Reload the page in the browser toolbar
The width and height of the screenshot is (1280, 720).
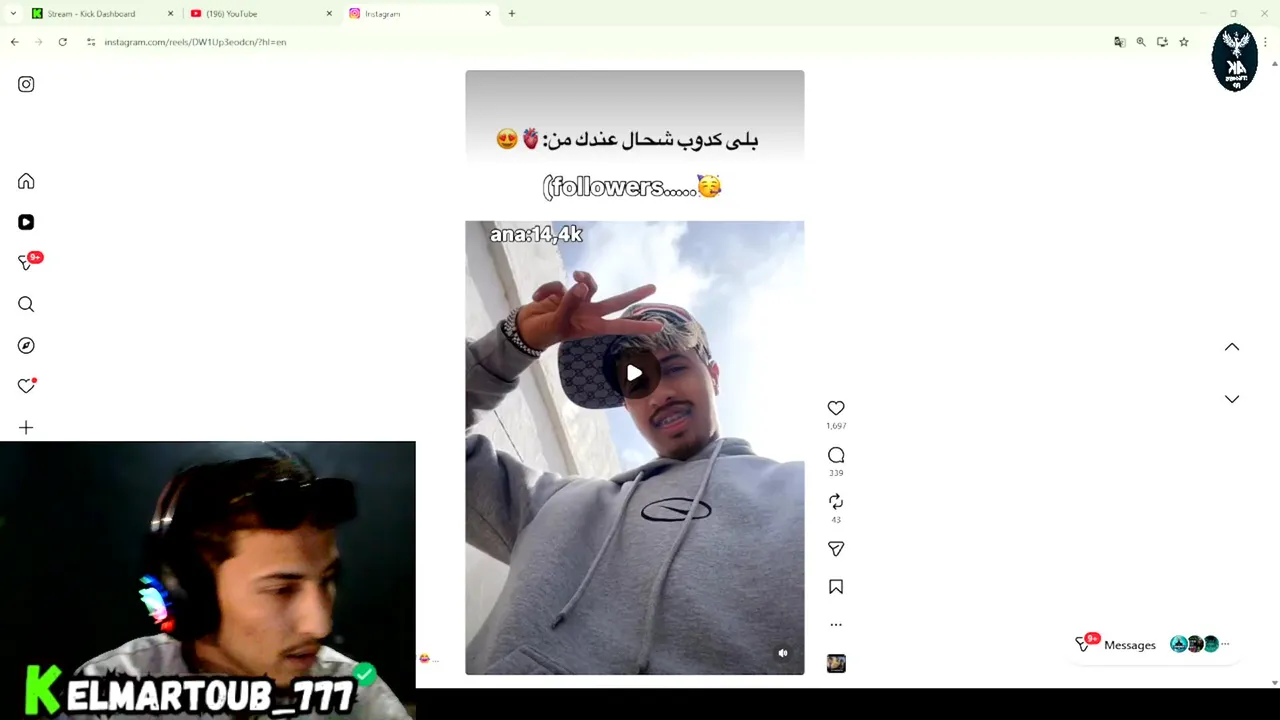(x=62, y=42)
